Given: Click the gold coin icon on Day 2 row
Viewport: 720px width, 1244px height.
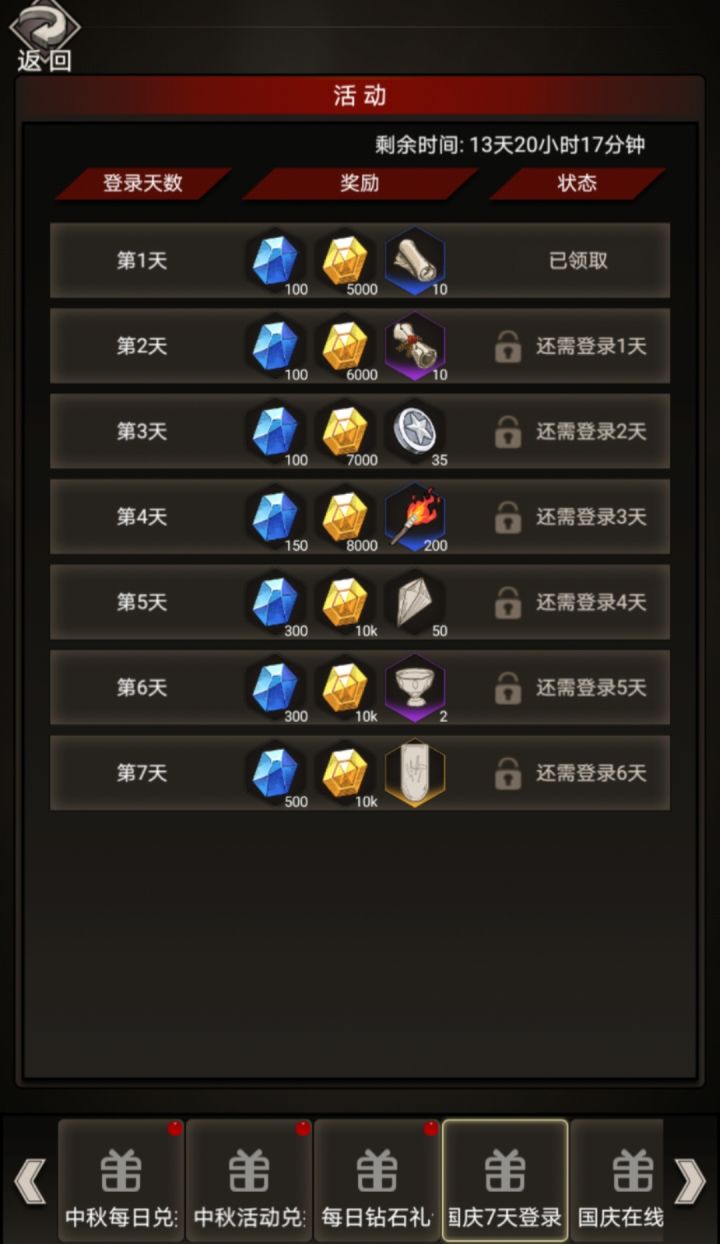Looking at the screenshot, I should coord(343,347).
